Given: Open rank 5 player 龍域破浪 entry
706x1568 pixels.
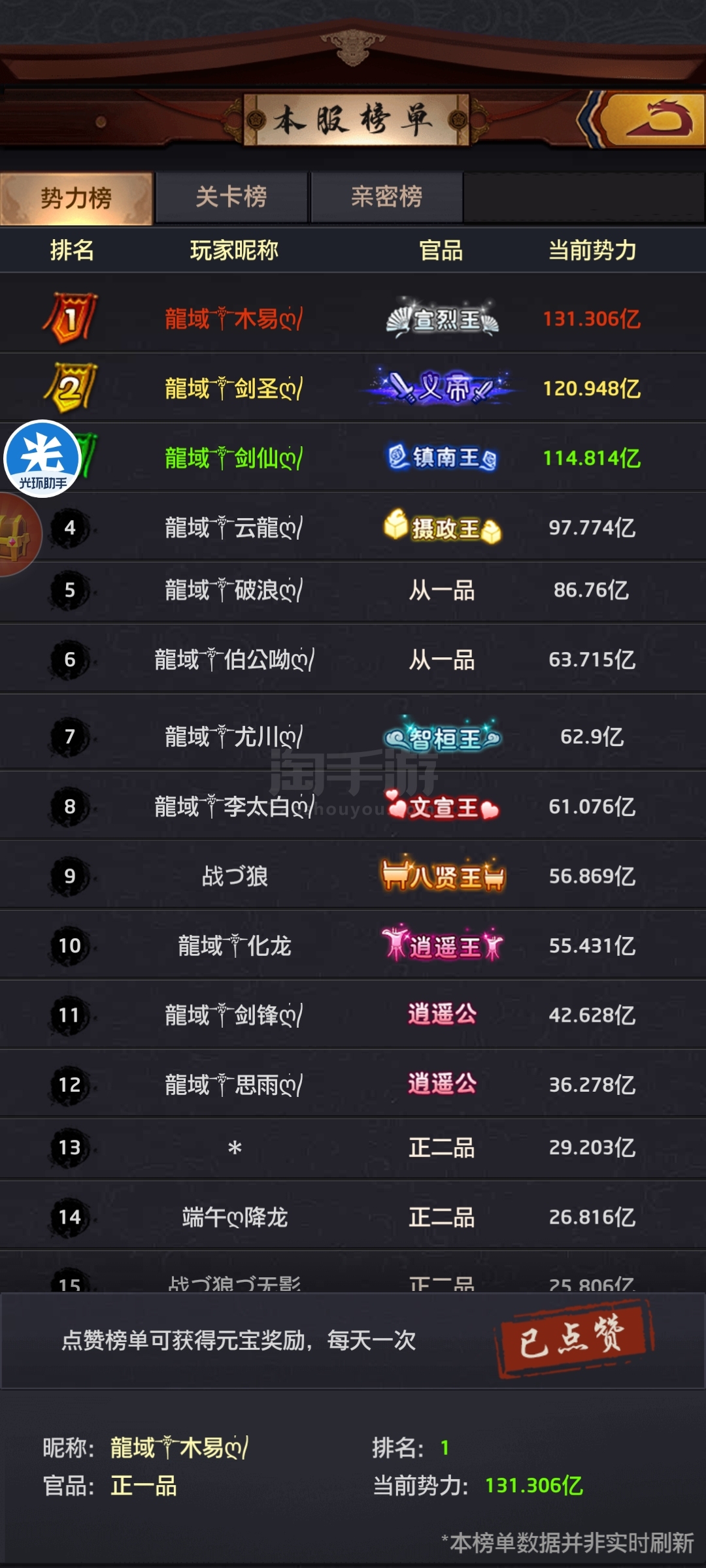Looking at the screenshot, I should point(233,591).
